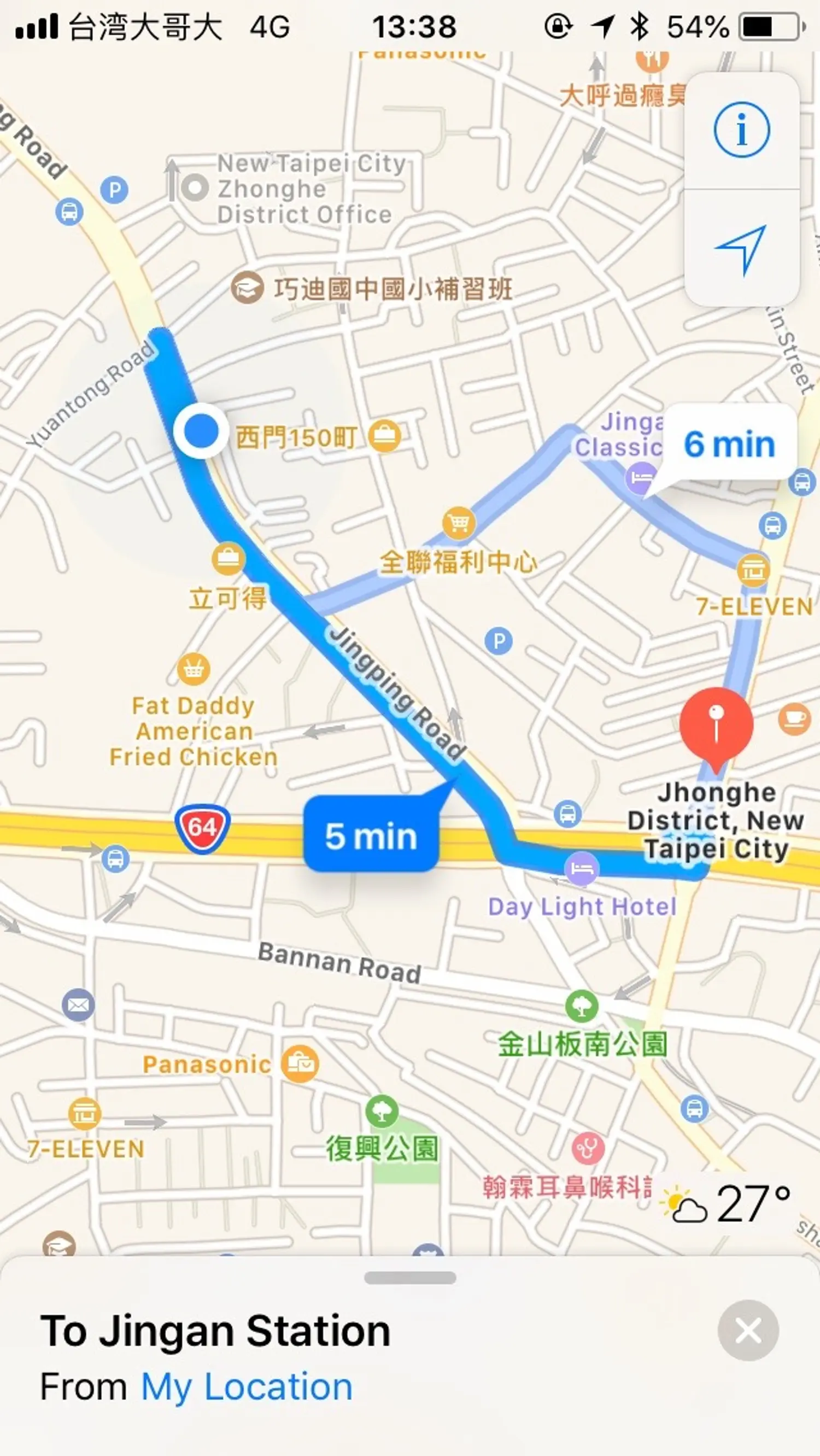Open Day Light Hotel map marker
The height and width of the screenshot is (1456, 820).
pyautogui.click(x=582, y=869)
